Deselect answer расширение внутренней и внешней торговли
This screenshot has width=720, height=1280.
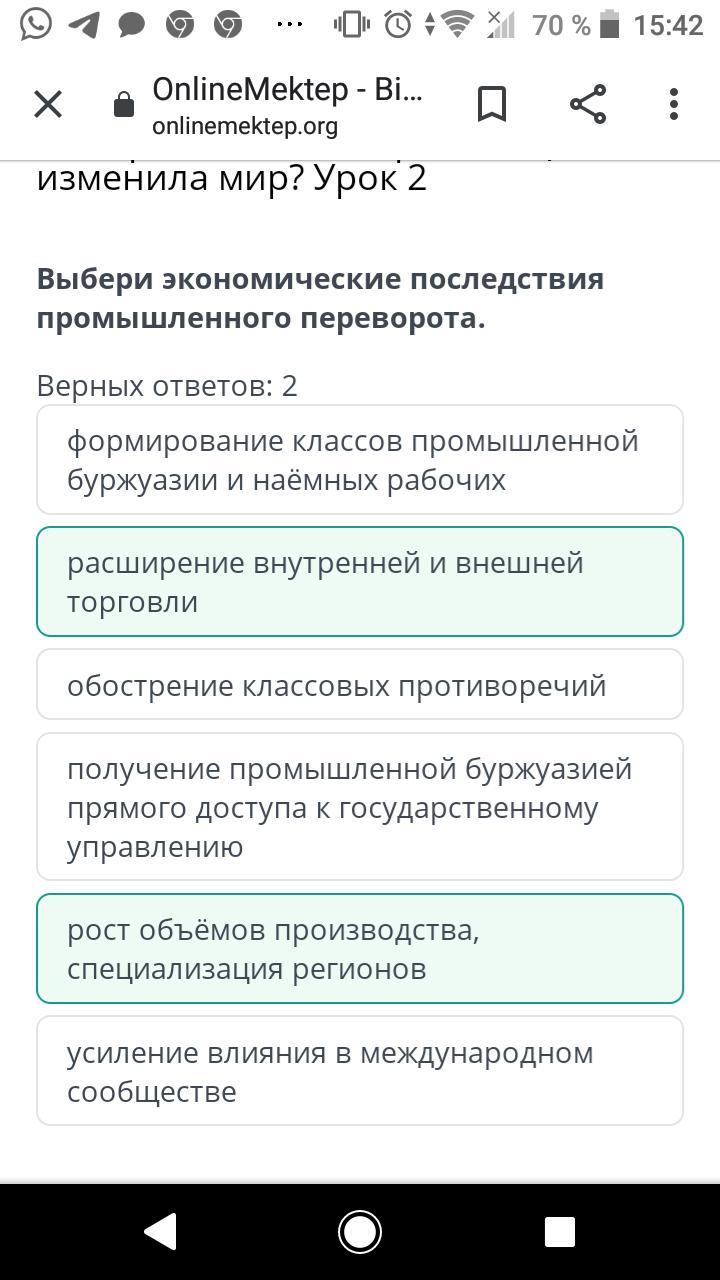[x=360, y=582]
